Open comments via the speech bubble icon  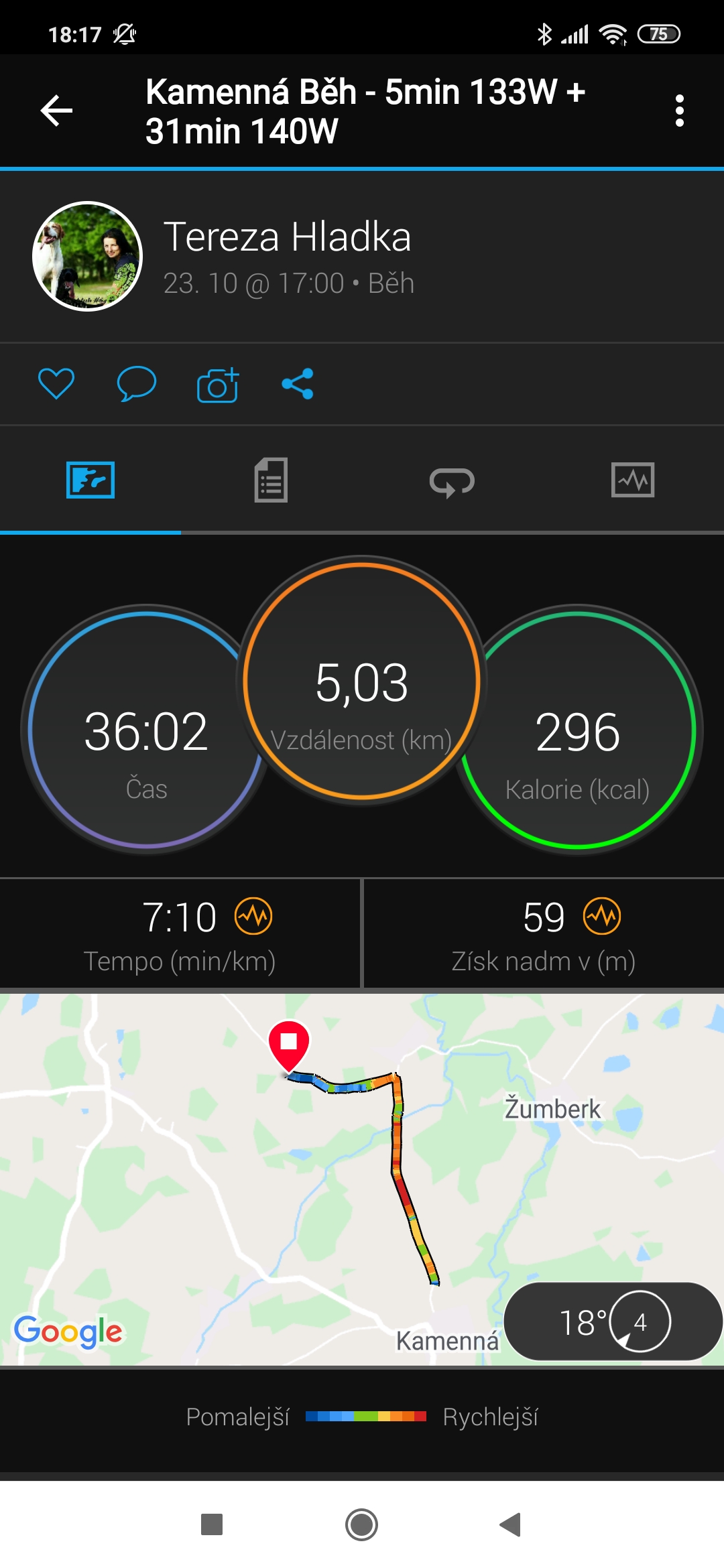pyautogui.click(x=137, y=384)
